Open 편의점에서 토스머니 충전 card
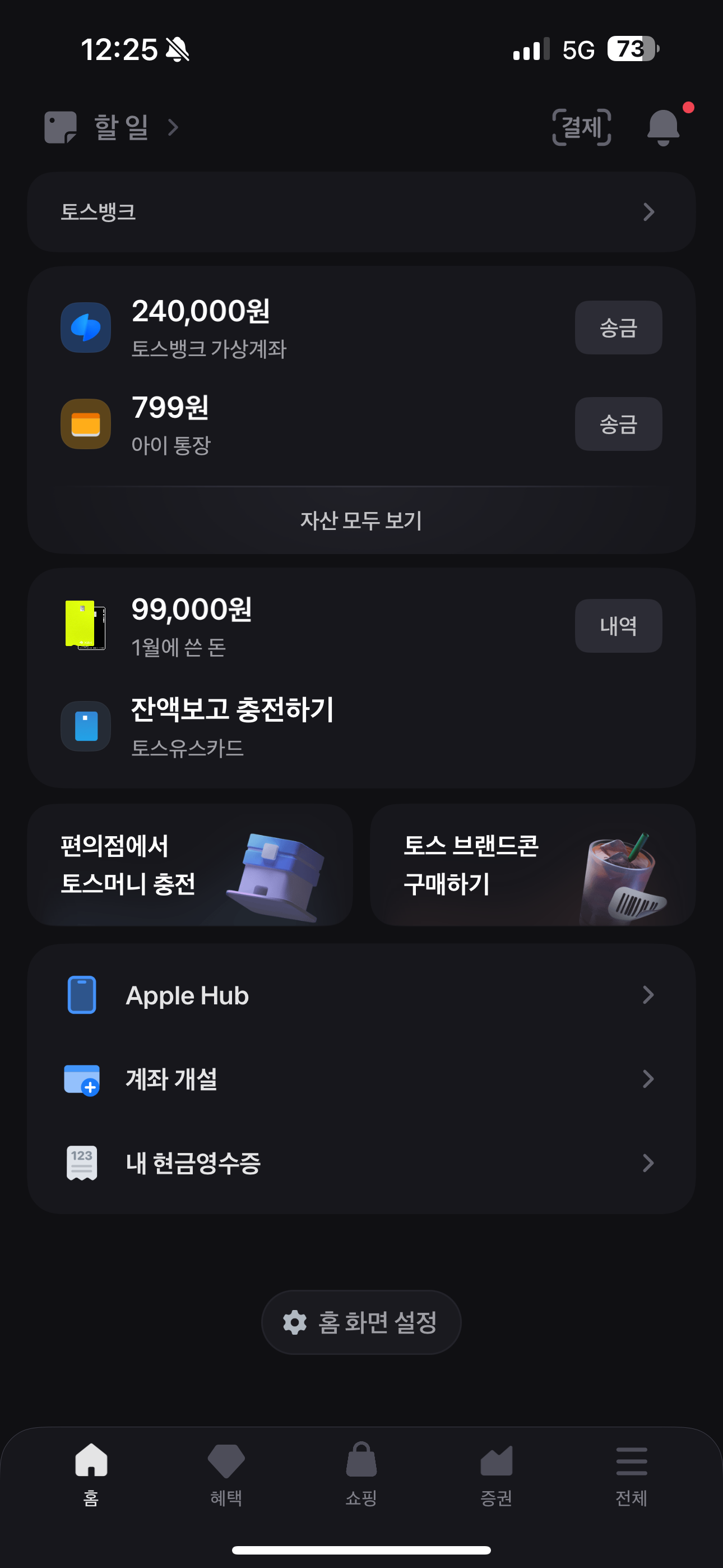723x1568 pixels. 190,865
